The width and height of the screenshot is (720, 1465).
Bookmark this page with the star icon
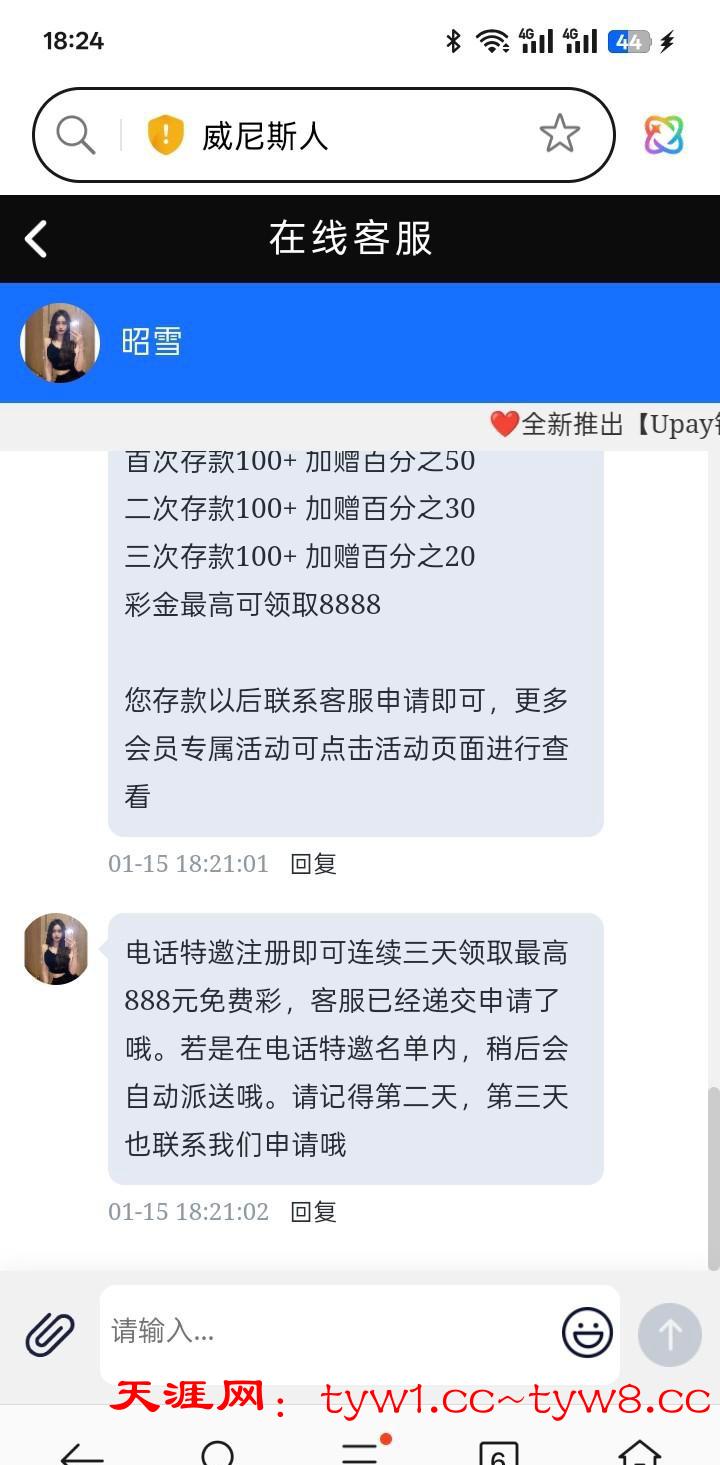tap(559, 134)
